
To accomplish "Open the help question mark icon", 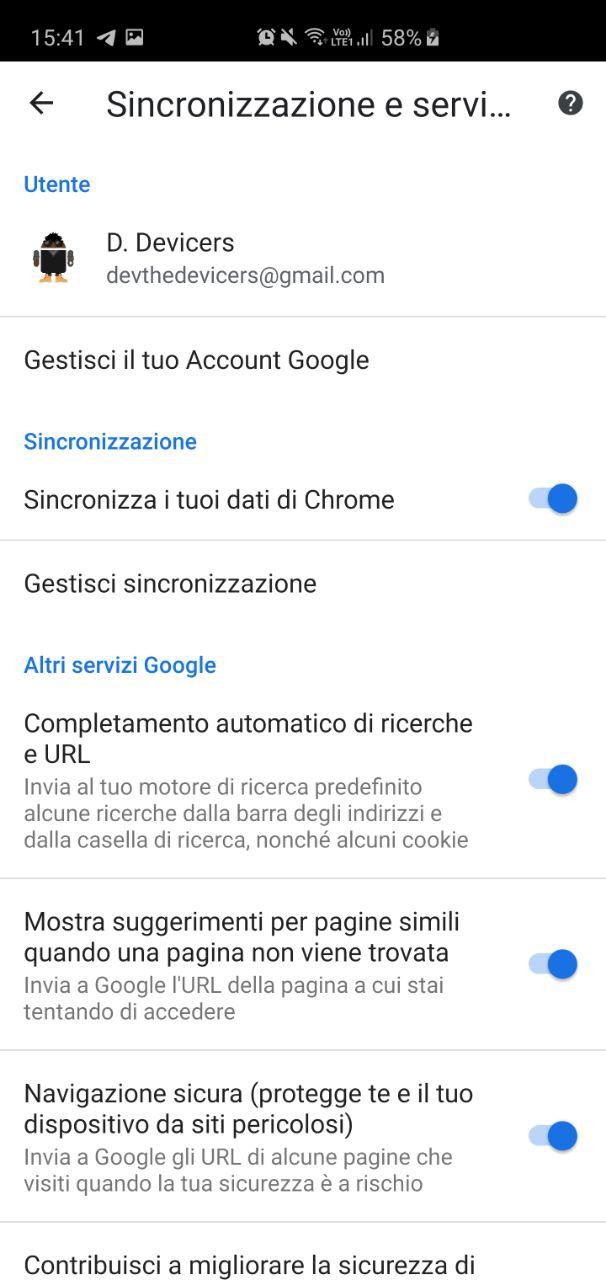I will click(x=570, y=103).
